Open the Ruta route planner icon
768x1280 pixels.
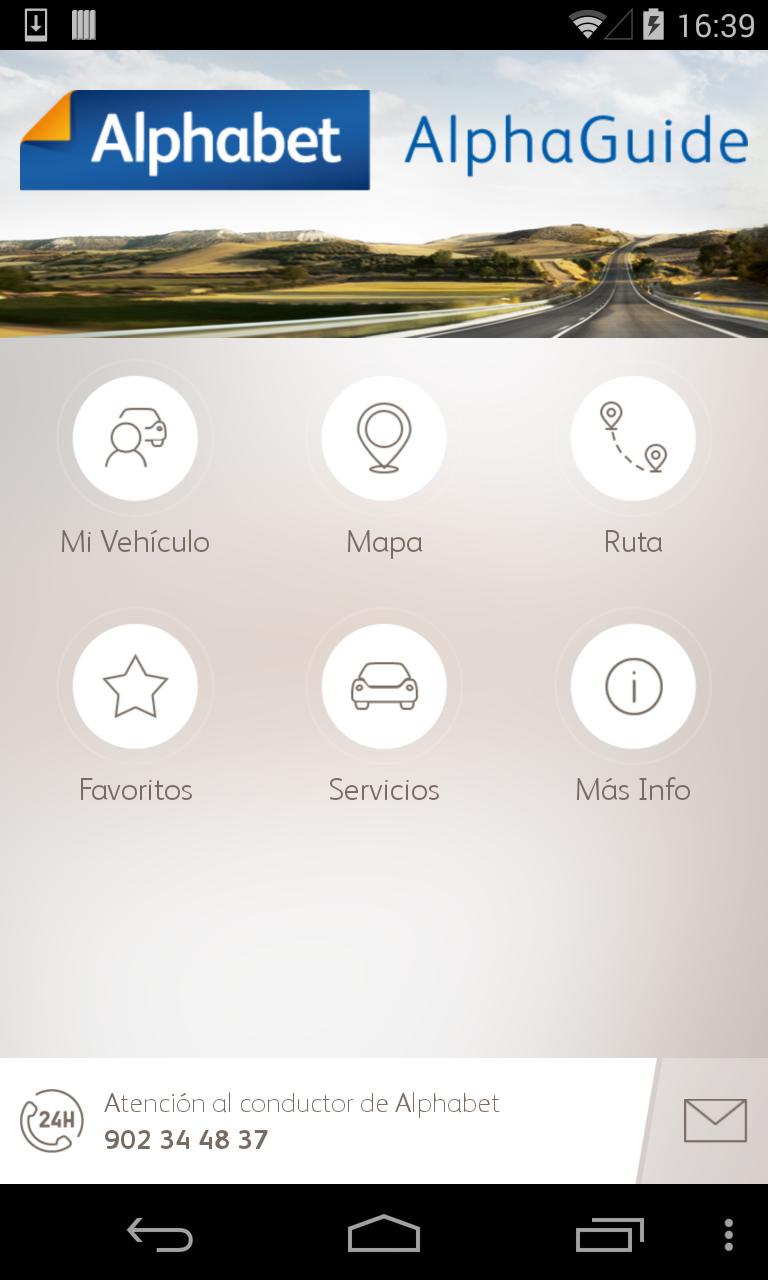pos(633,438)
